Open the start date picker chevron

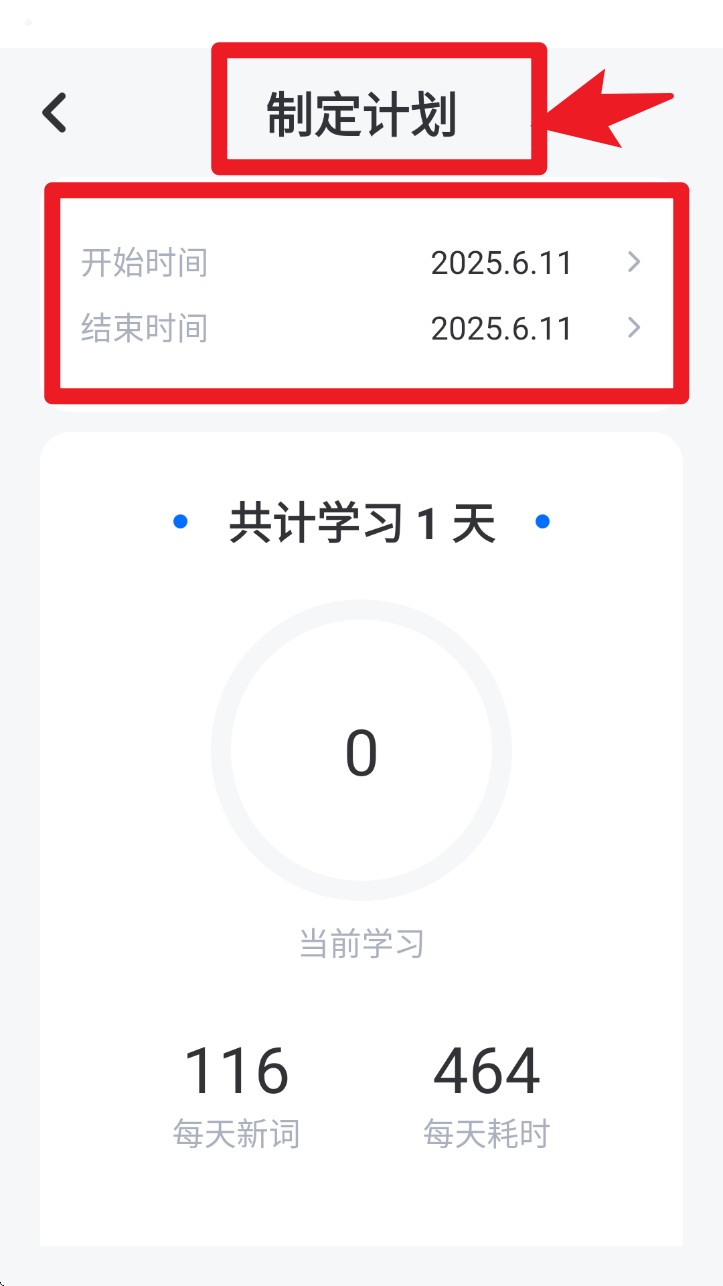(x=634, y=262)
